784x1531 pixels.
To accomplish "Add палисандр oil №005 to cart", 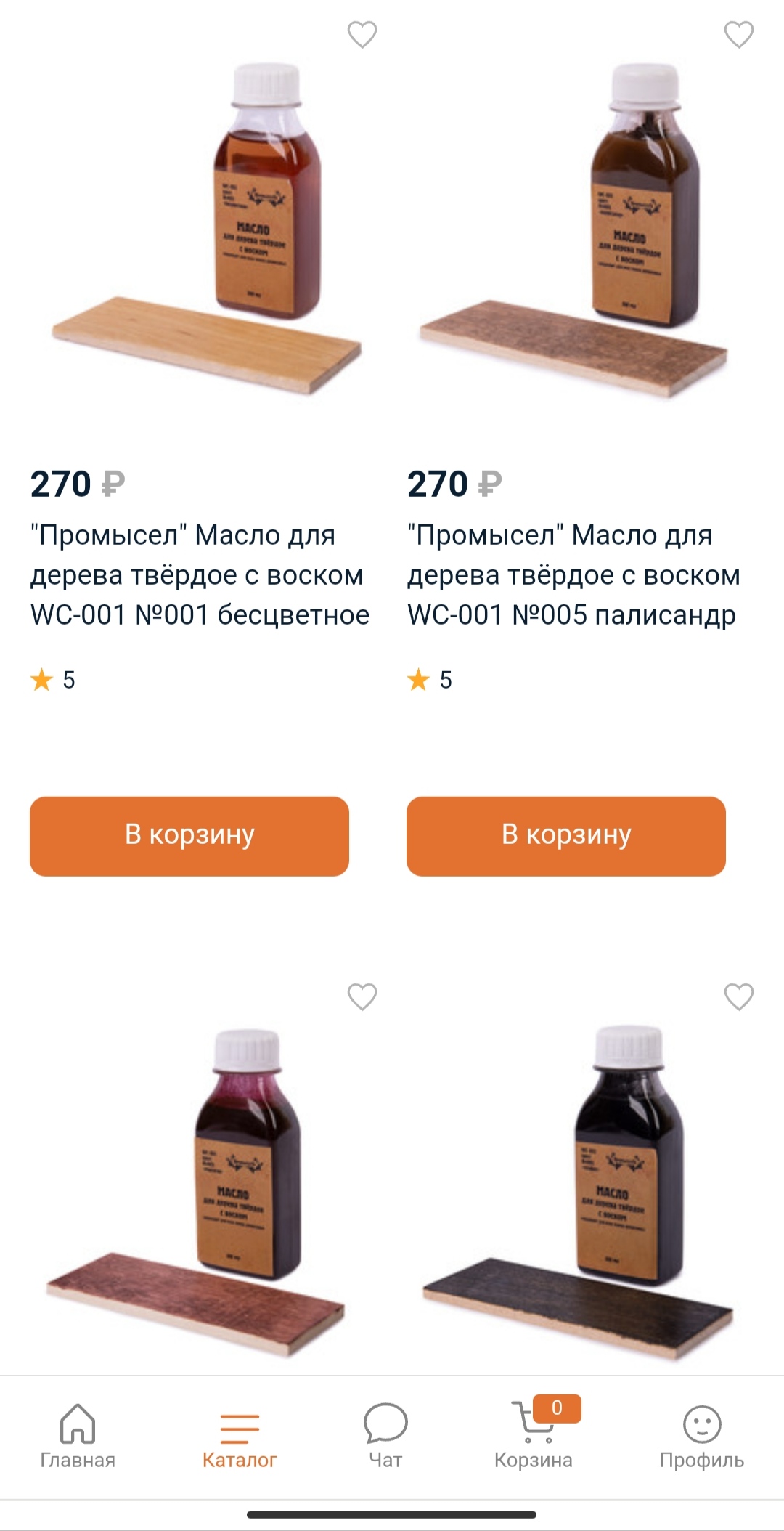I will (566, 836).
